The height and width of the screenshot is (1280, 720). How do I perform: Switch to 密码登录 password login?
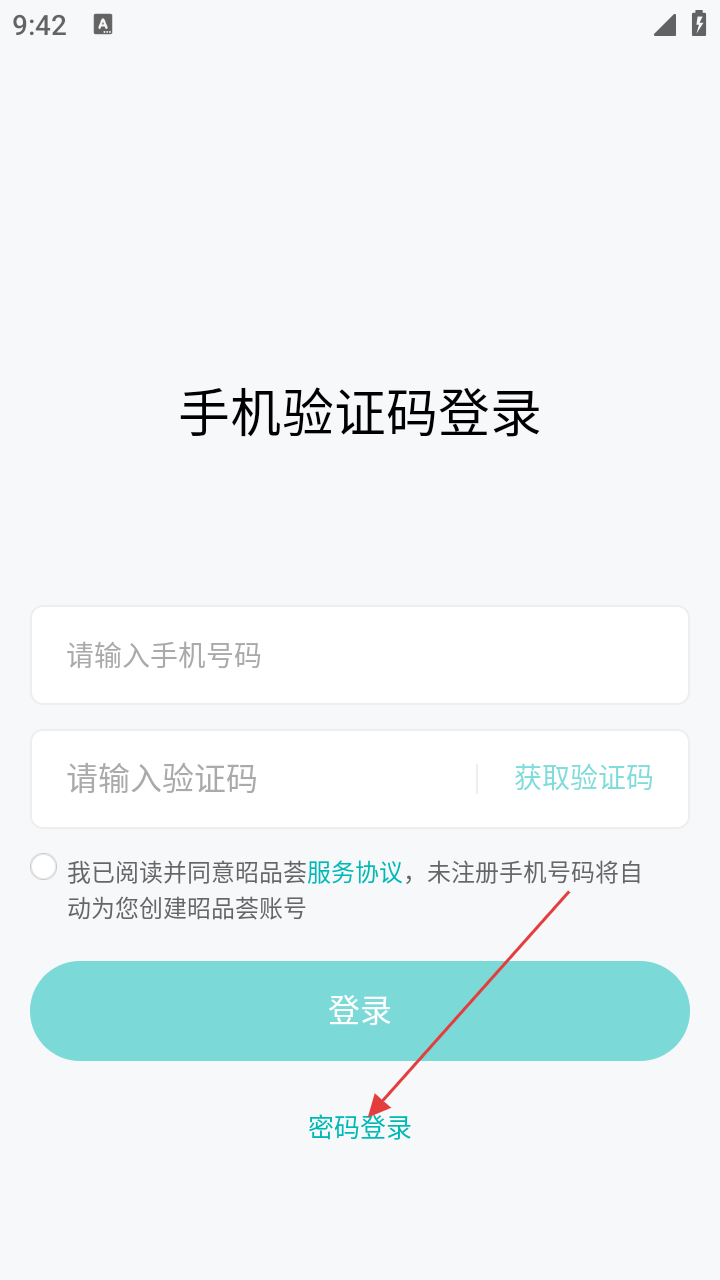click(x=360, y=1128)
